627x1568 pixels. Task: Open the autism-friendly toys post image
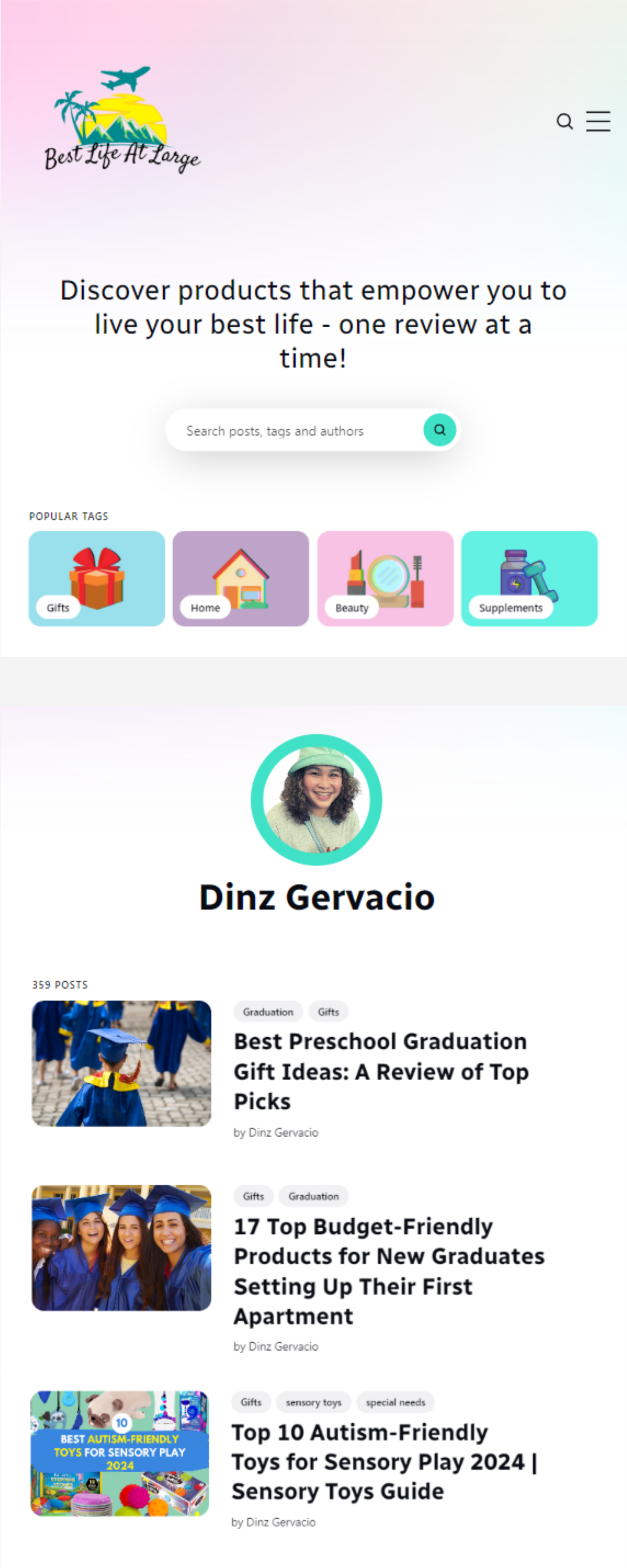click(x=120, y=1453)
